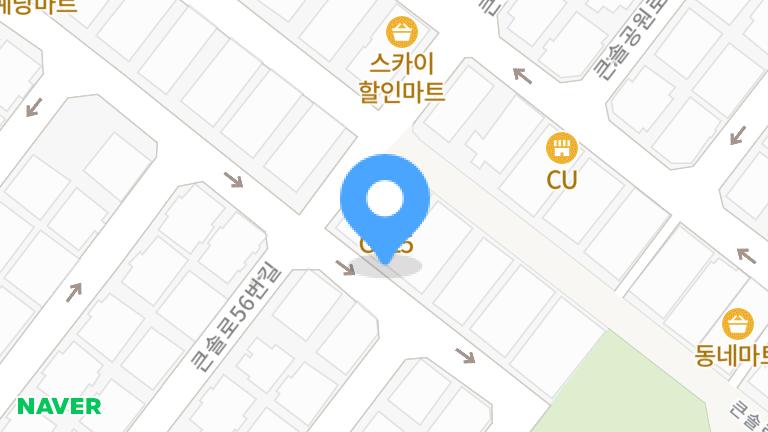Open the 동네마트 place marker

tap(738, 324)
